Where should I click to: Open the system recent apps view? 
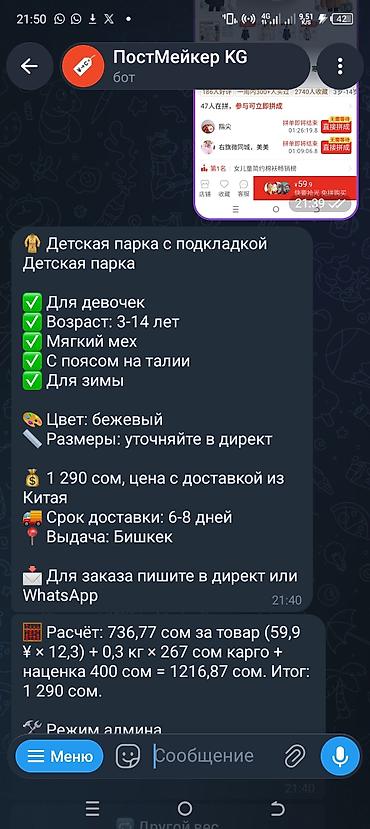(x=92, y=808)
